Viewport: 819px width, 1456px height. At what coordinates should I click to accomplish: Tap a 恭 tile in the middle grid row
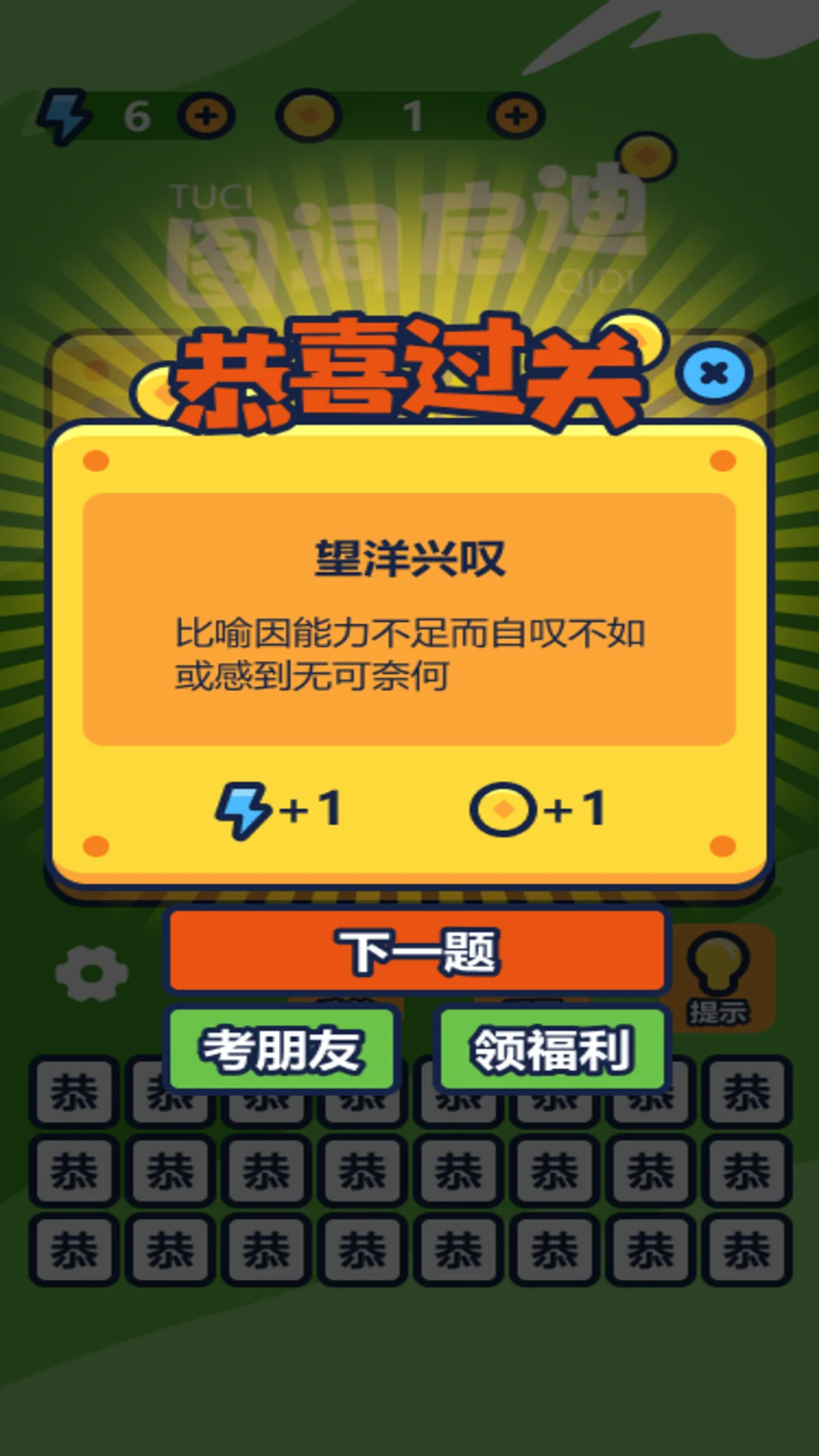click(x=409, y=1171)
